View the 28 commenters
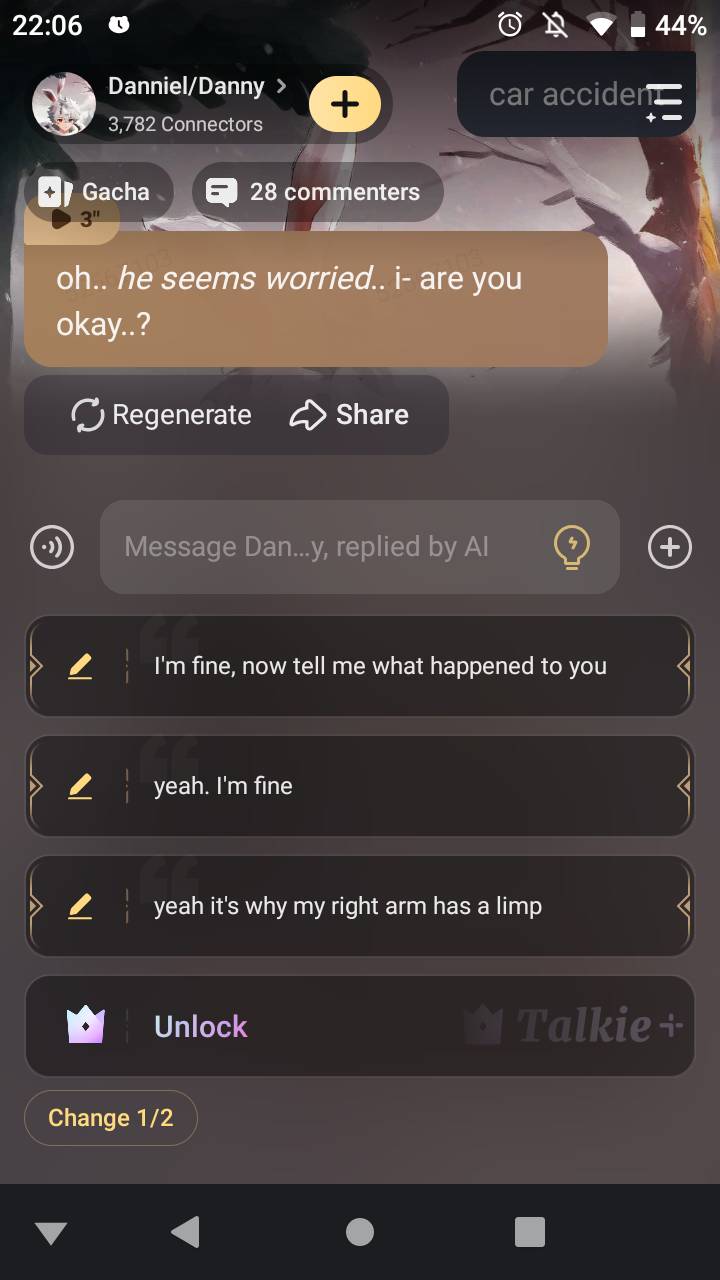The image size is (720, 1280). [x=317, y=191]
